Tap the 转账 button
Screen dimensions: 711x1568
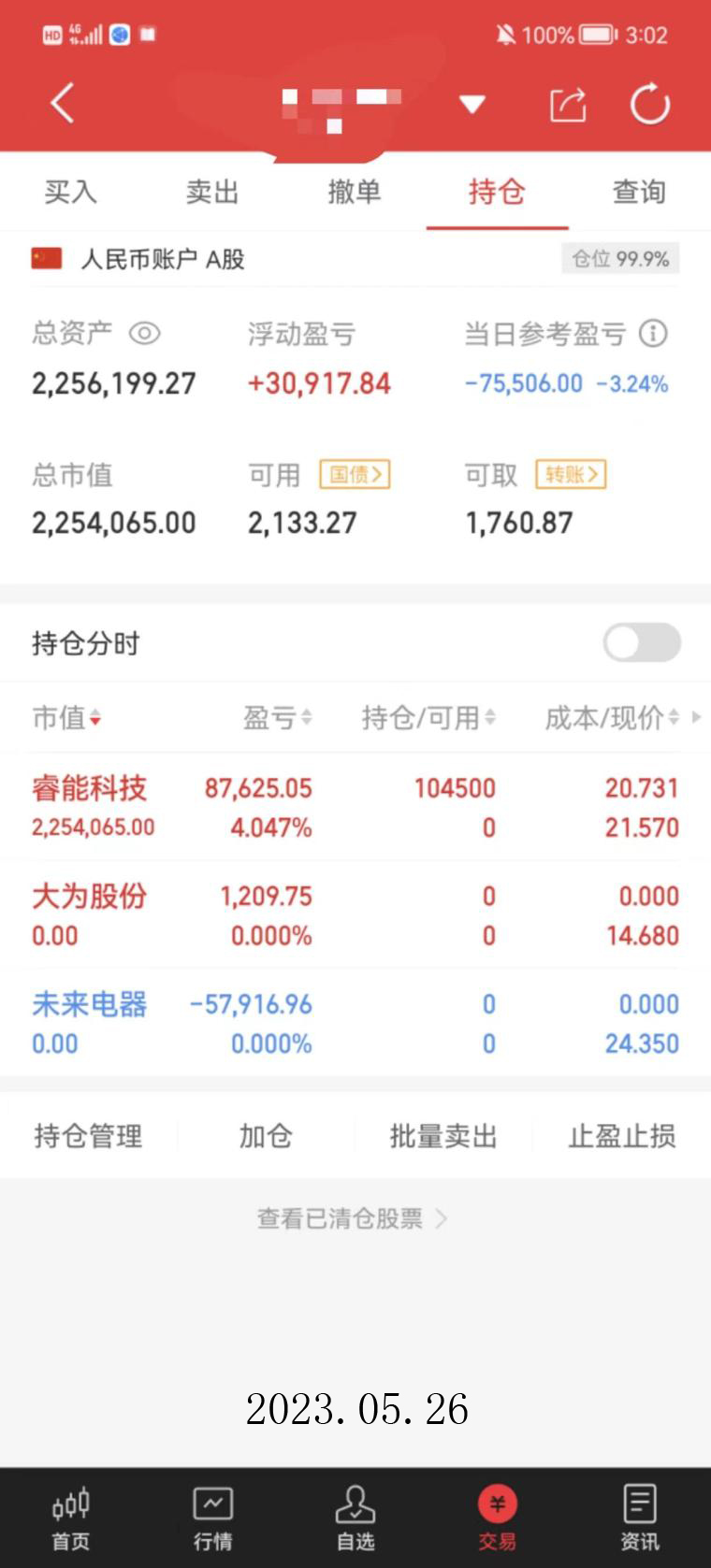(571, 475)
